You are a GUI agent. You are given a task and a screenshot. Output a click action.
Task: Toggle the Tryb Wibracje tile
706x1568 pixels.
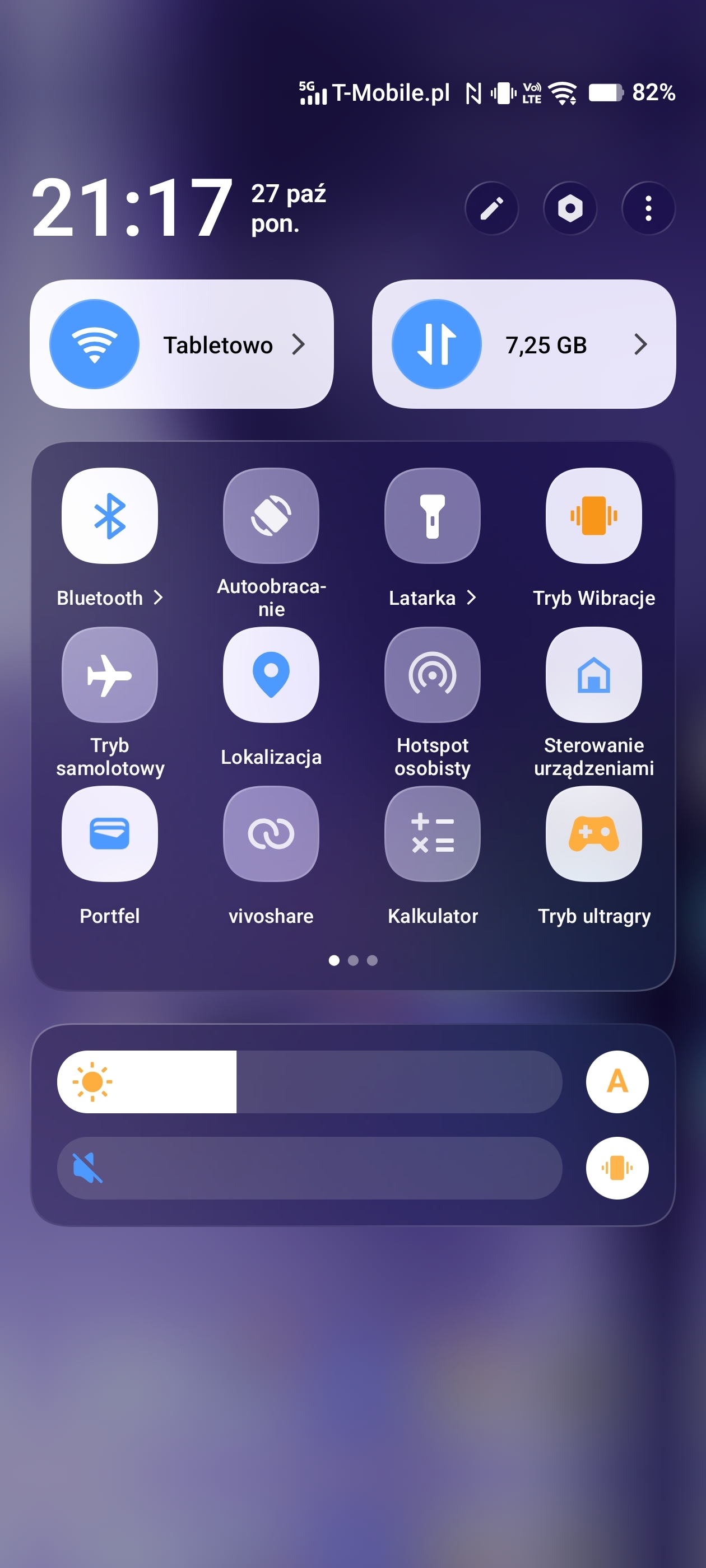593,516
